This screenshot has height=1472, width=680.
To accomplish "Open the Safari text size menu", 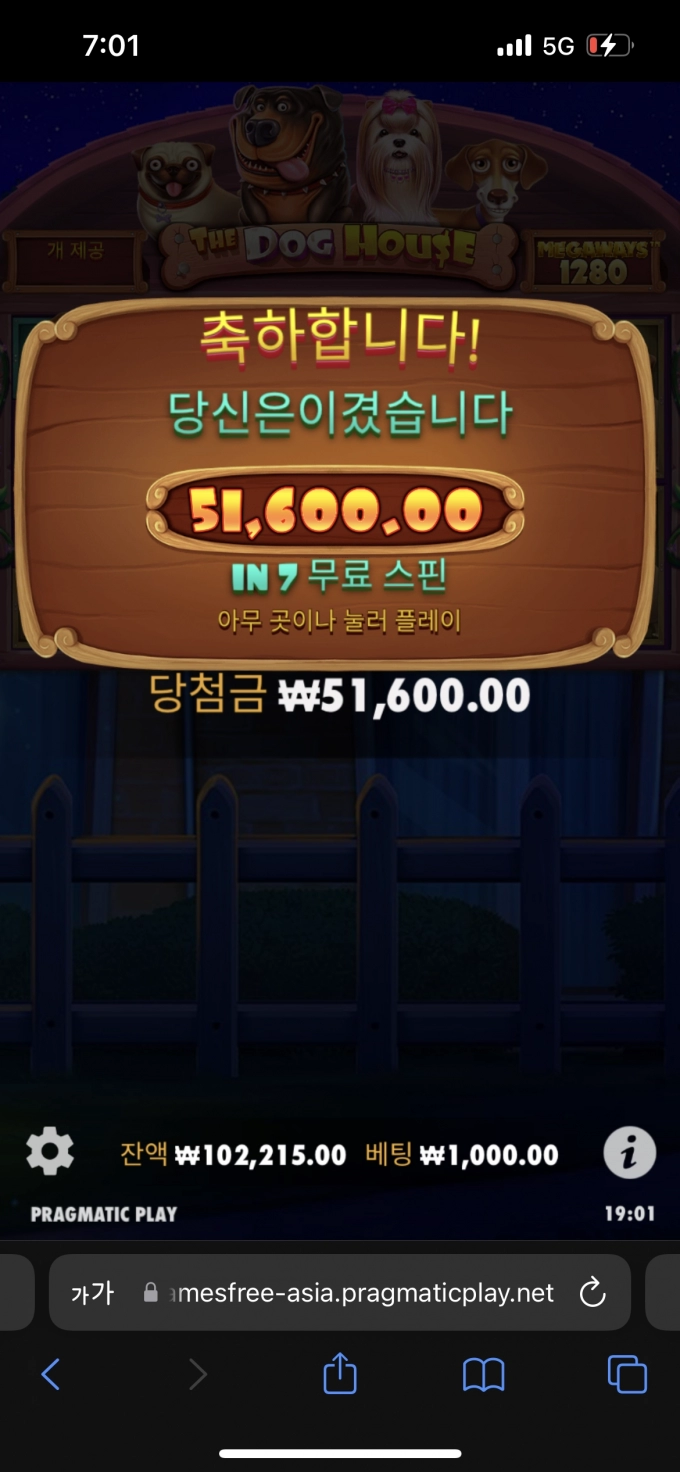I will pos(92,1293).
